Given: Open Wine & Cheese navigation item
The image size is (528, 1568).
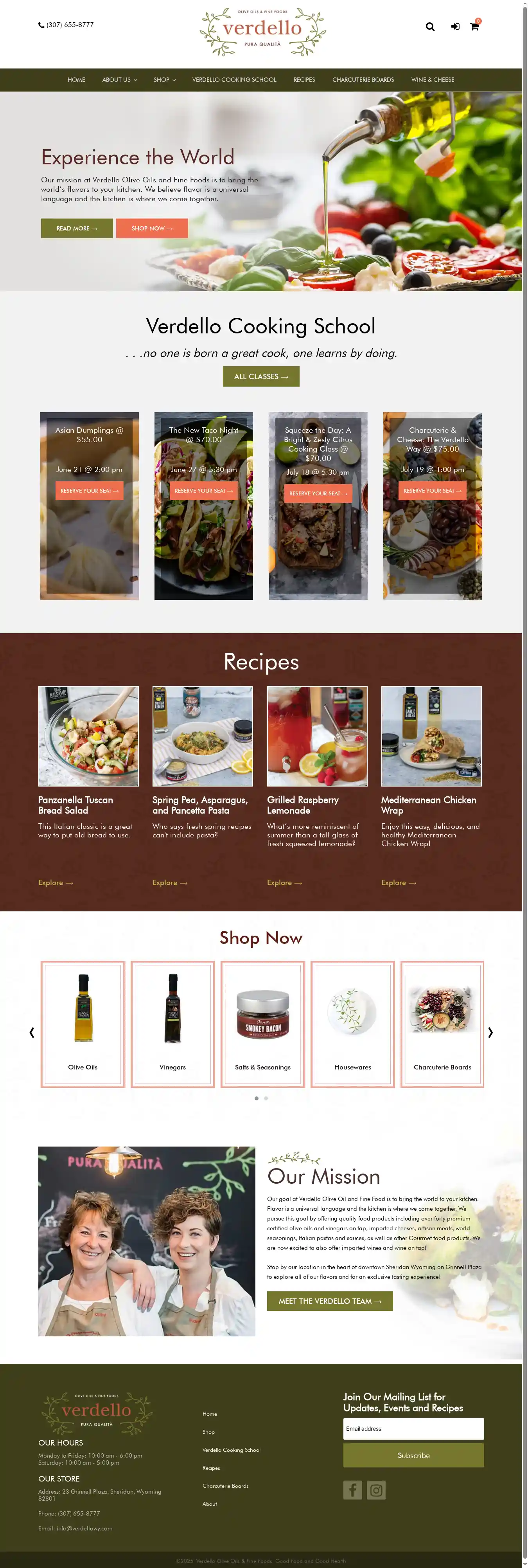Looking at the screenshot, I should [x=433, y=80].
